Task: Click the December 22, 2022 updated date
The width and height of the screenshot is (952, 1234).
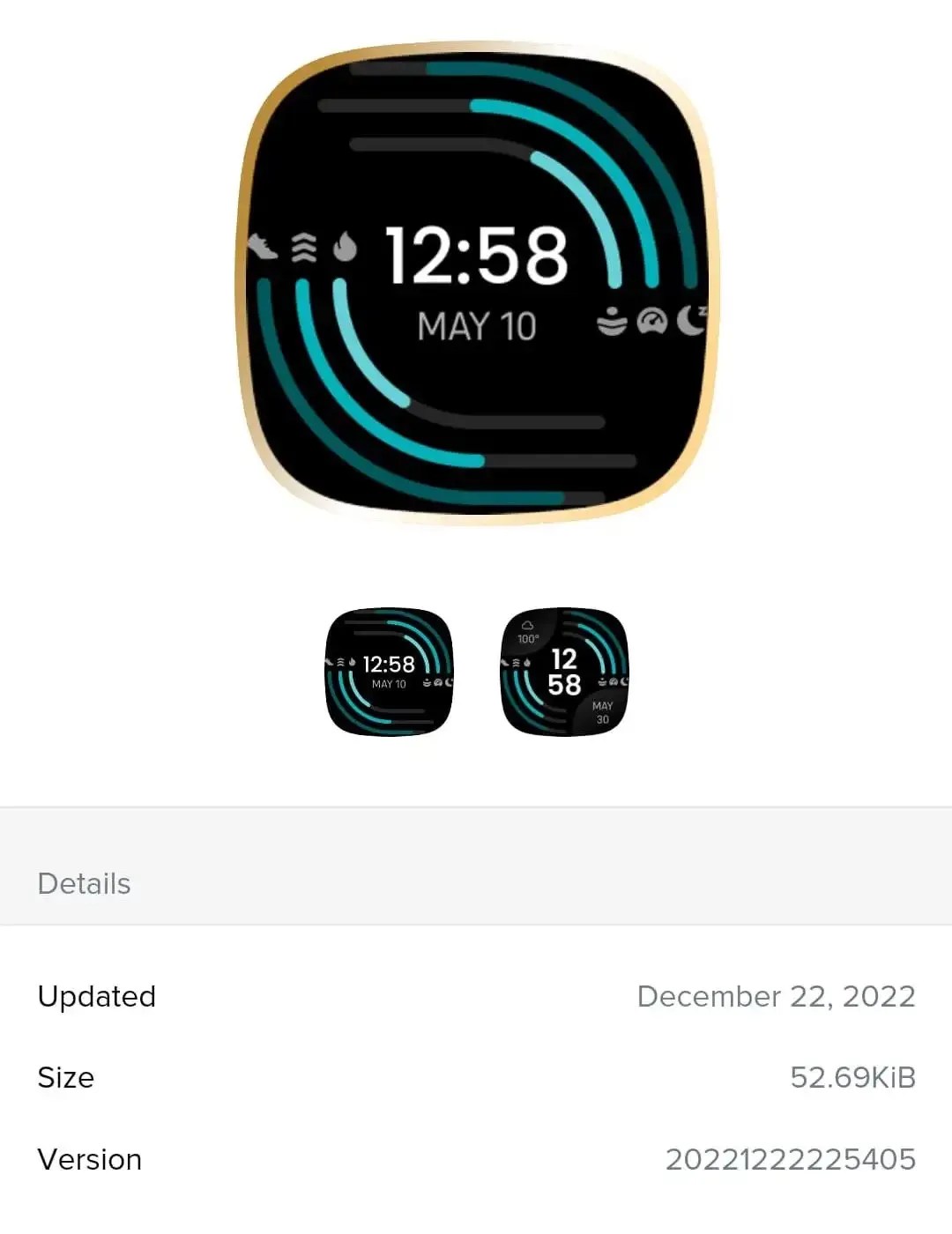Action: 776,997
